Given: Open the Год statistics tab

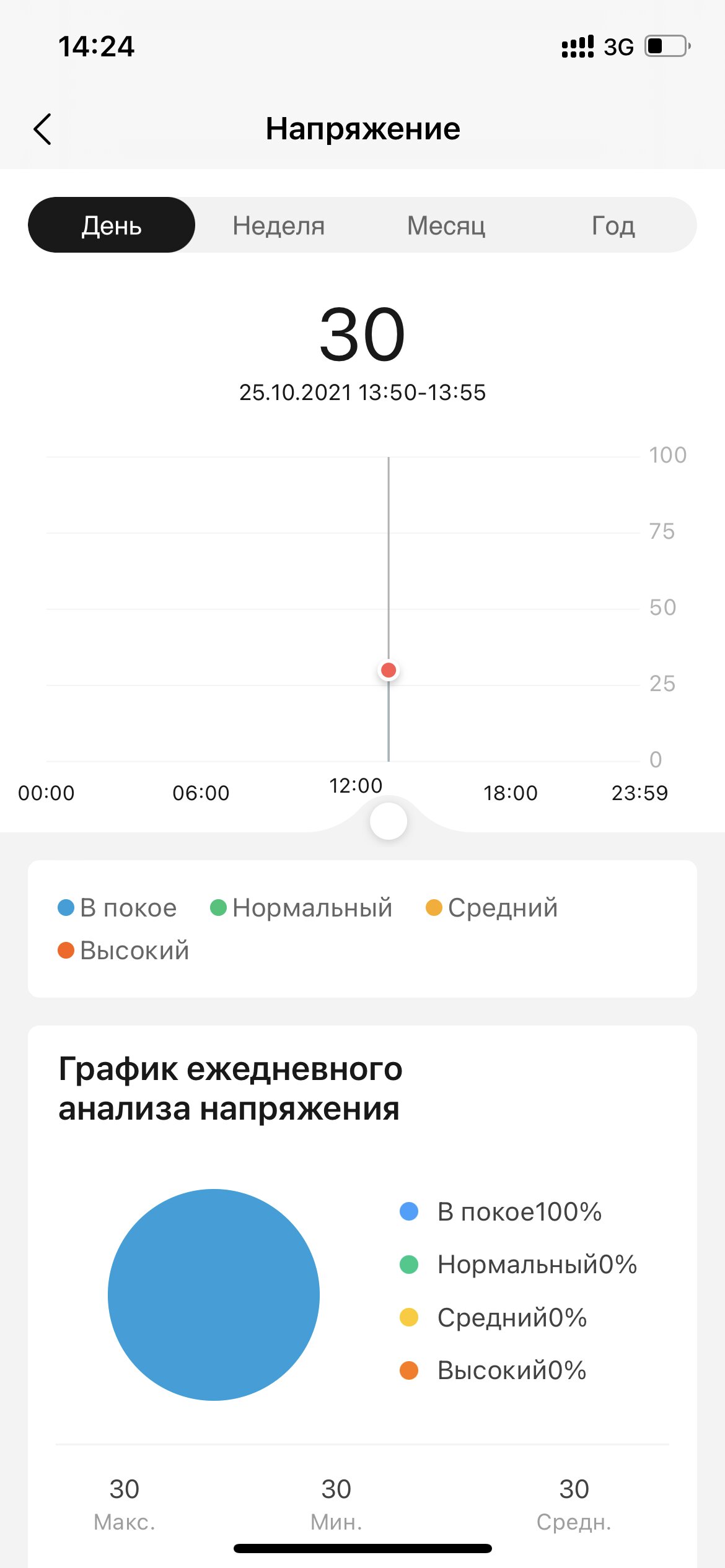Looking at the screenshot, I should click(x=613, y=225).
